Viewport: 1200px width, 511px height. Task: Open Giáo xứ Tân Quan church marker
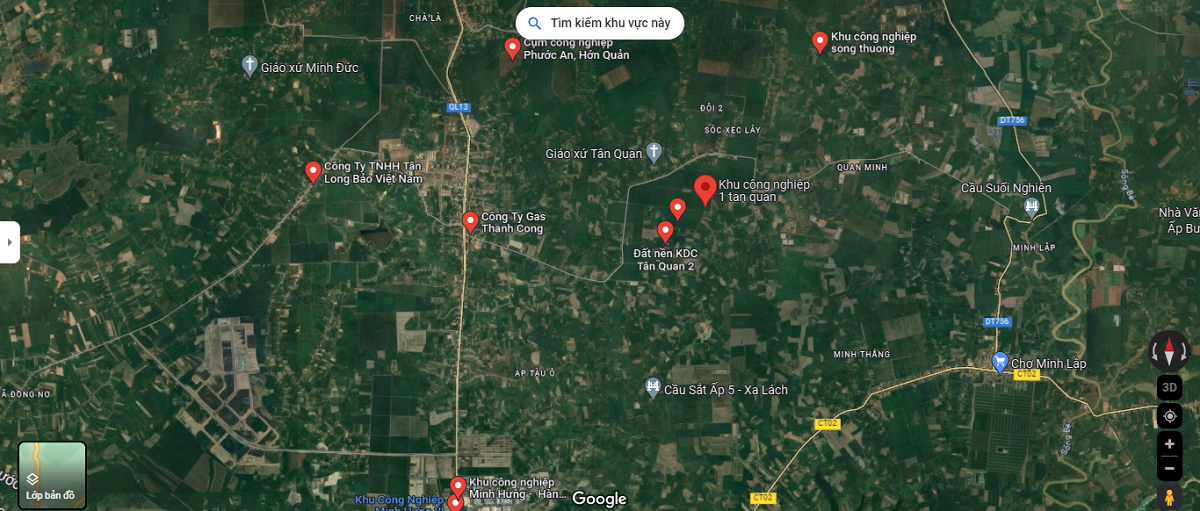tap(654, 153)
